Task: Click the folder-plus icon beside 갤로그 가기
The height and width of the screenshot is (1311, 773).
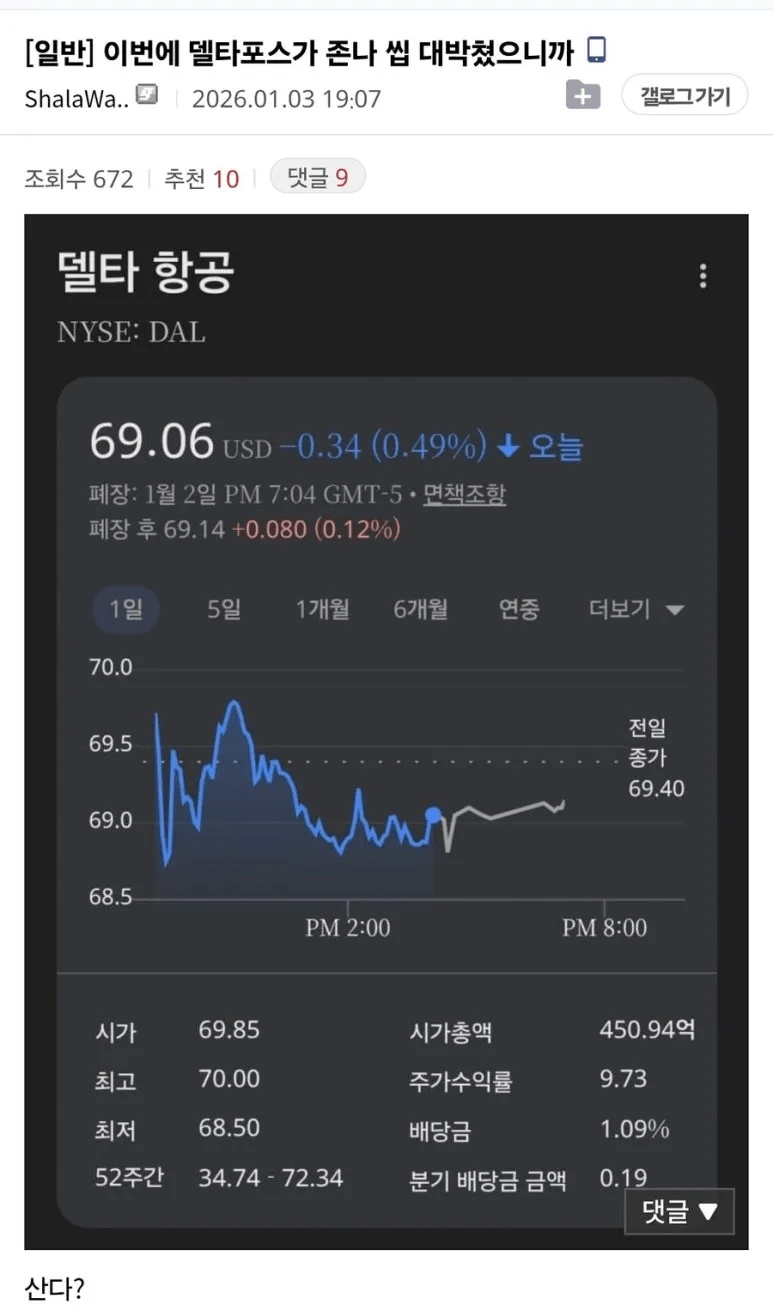Action: 583,95
